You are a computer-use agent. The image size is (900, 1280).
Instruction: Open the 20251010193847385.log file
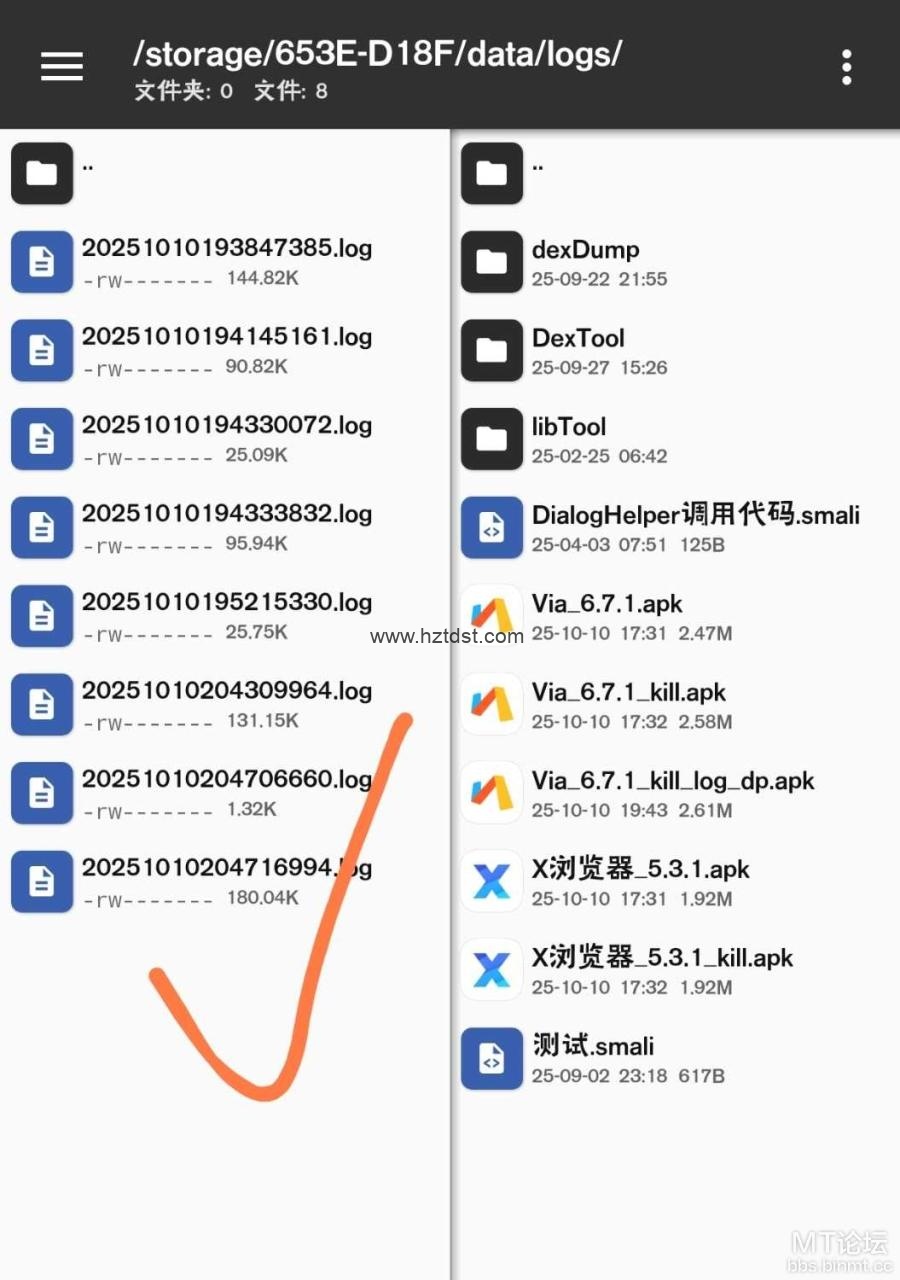click(x=226, y=261)
